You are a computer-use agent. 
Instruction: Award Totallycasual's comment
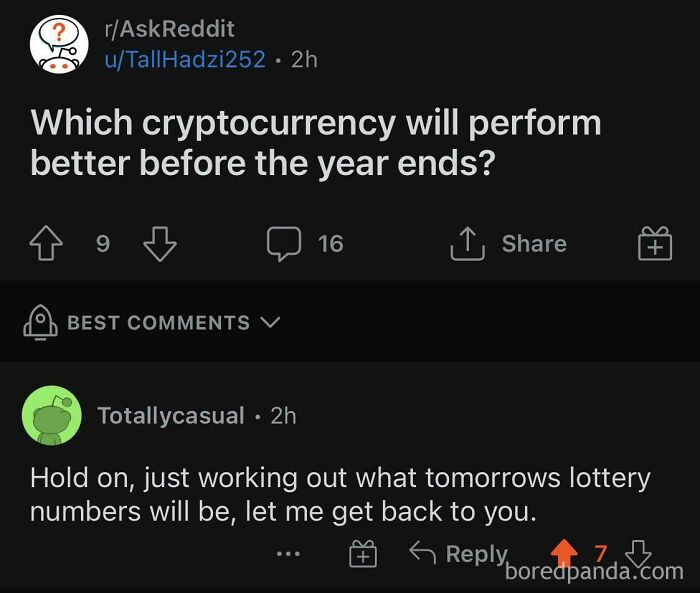pyautogui.click(x=362, y=554)
